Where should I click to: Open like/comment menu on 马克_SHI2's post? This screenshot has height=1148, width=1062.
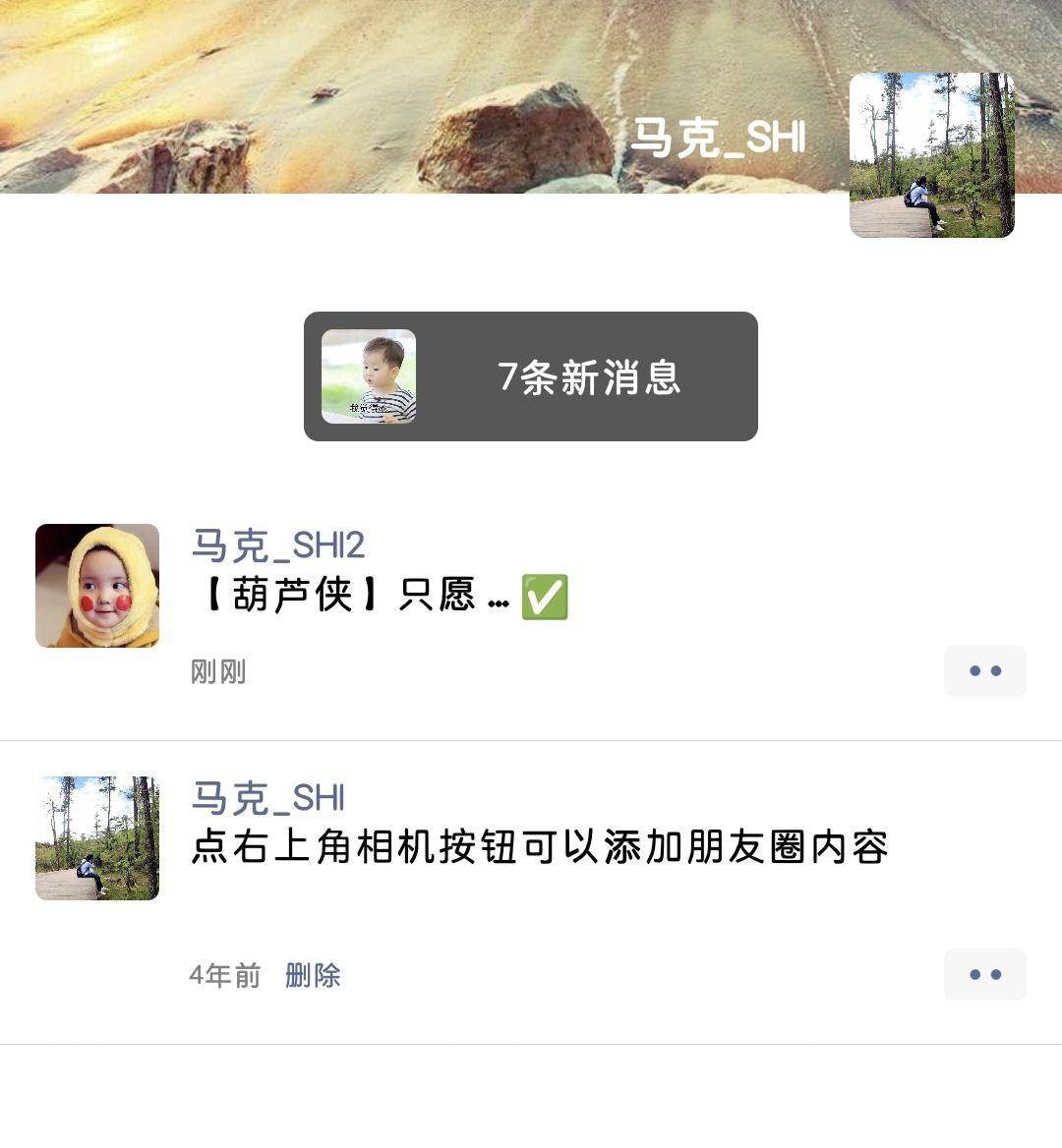pos(984,671)
